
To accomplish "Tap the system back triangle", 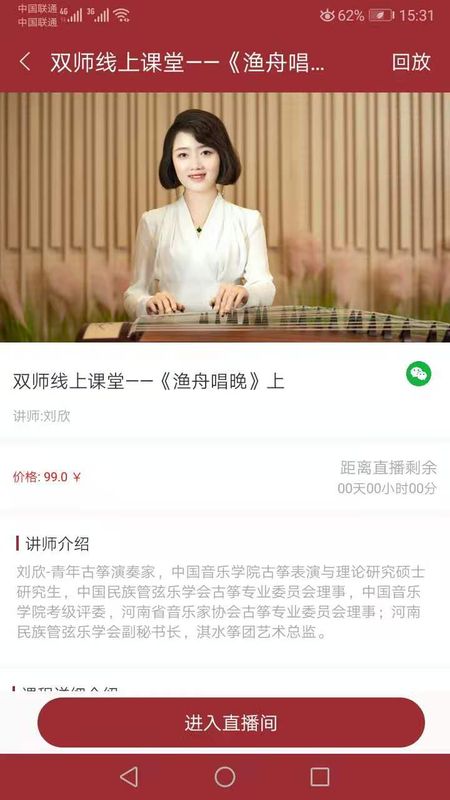I will 129,777.
